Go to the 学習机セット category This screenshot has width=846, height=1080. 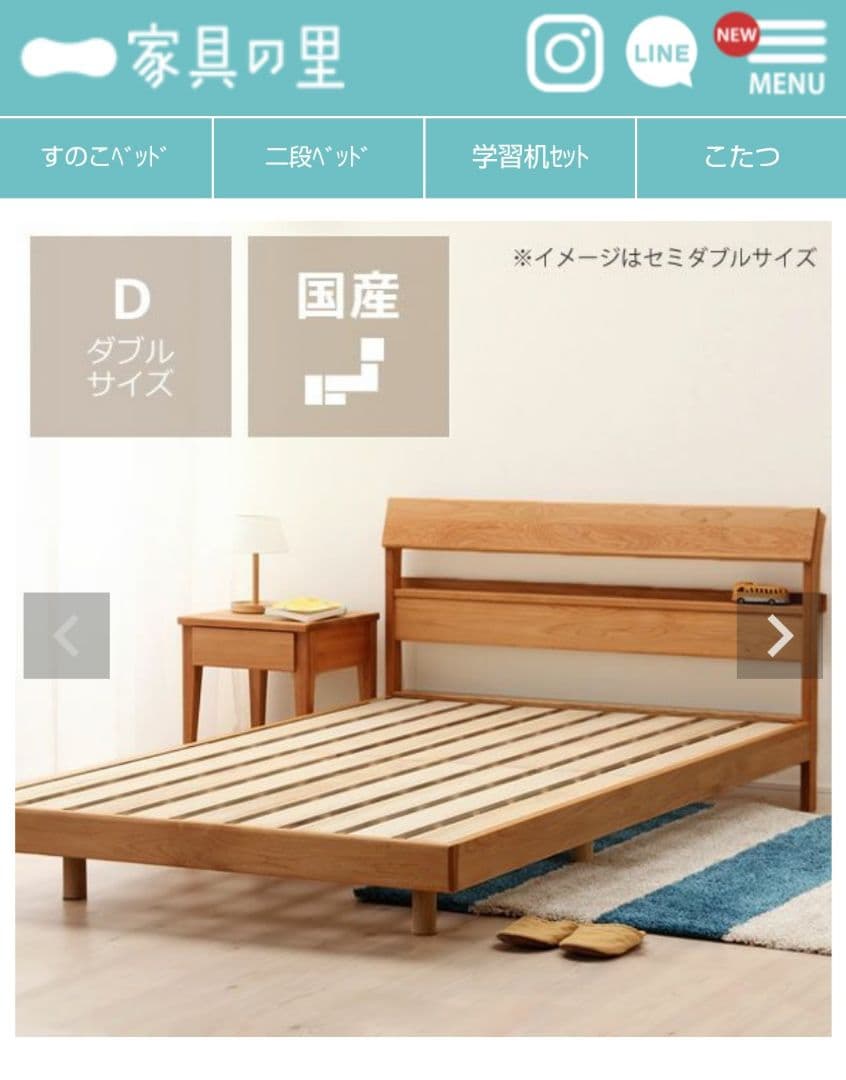[530, 157]
